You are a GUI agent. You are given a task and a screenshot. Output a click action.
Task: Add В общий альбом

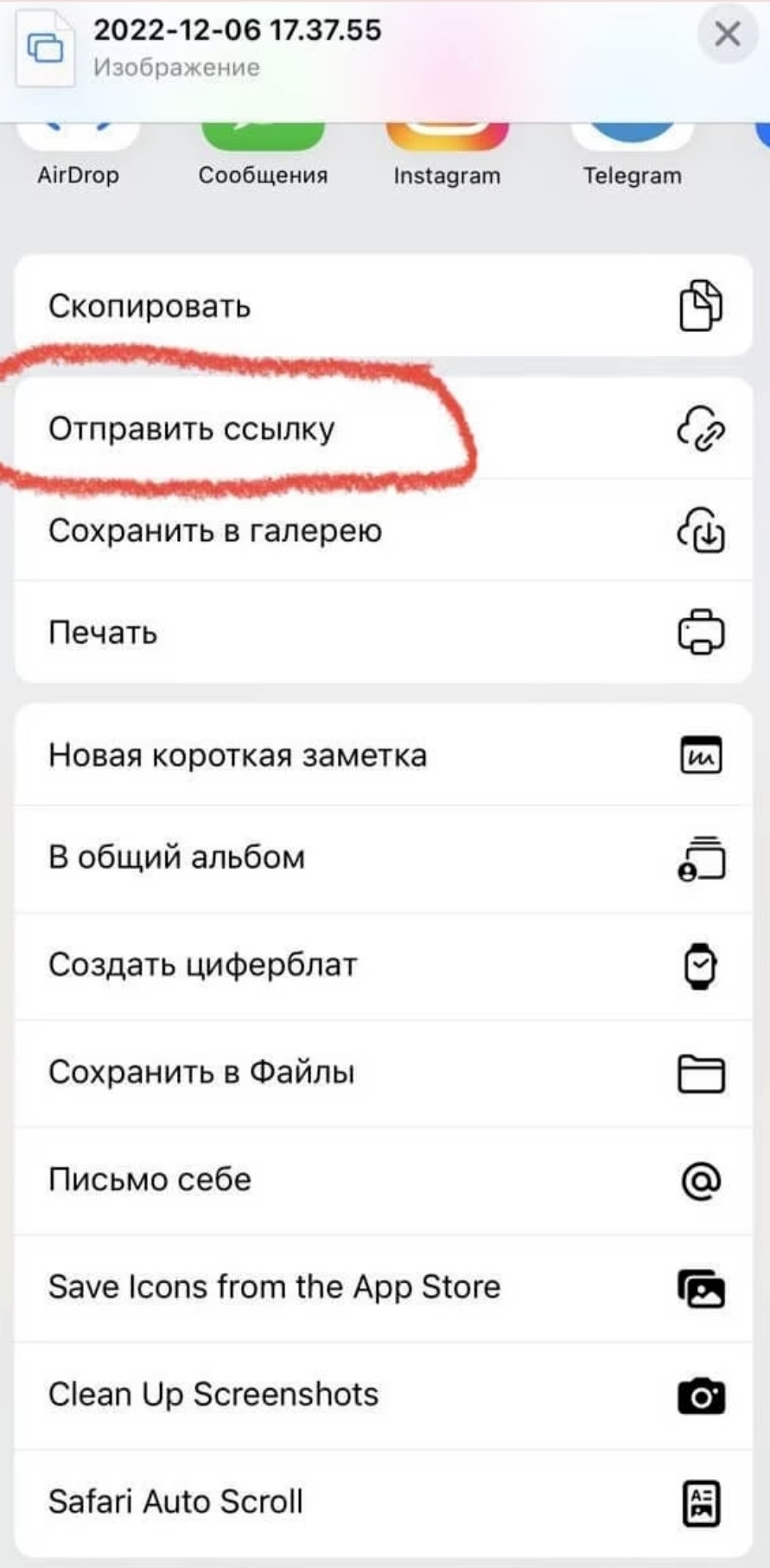click(x=383, y=858)
